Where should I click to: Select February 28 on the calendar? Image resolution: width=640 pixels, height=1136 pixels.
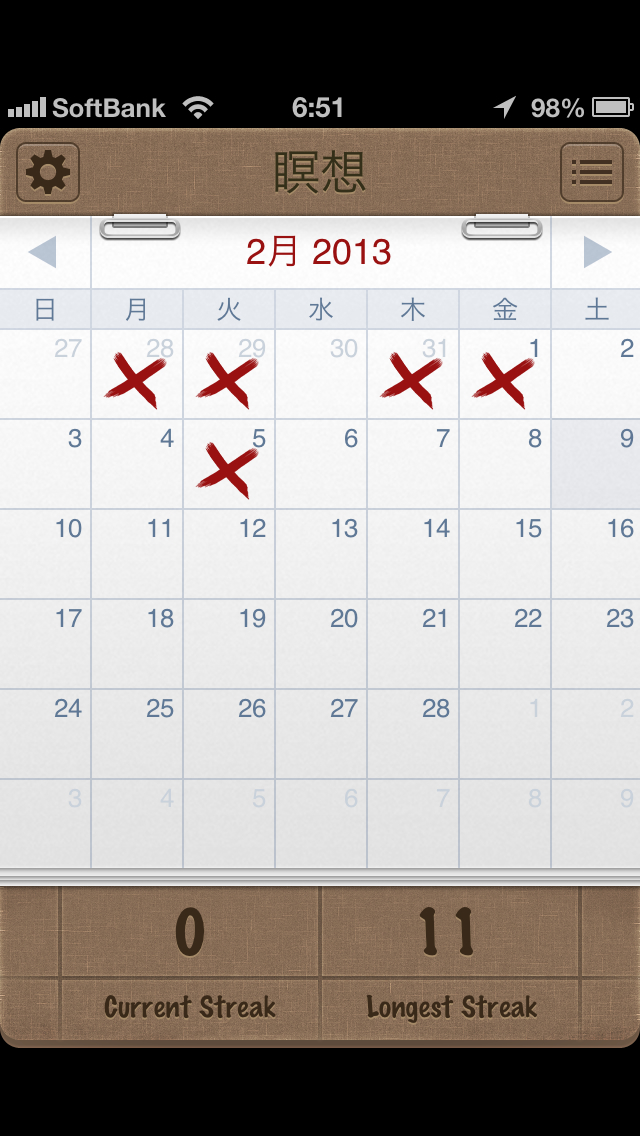413,734
